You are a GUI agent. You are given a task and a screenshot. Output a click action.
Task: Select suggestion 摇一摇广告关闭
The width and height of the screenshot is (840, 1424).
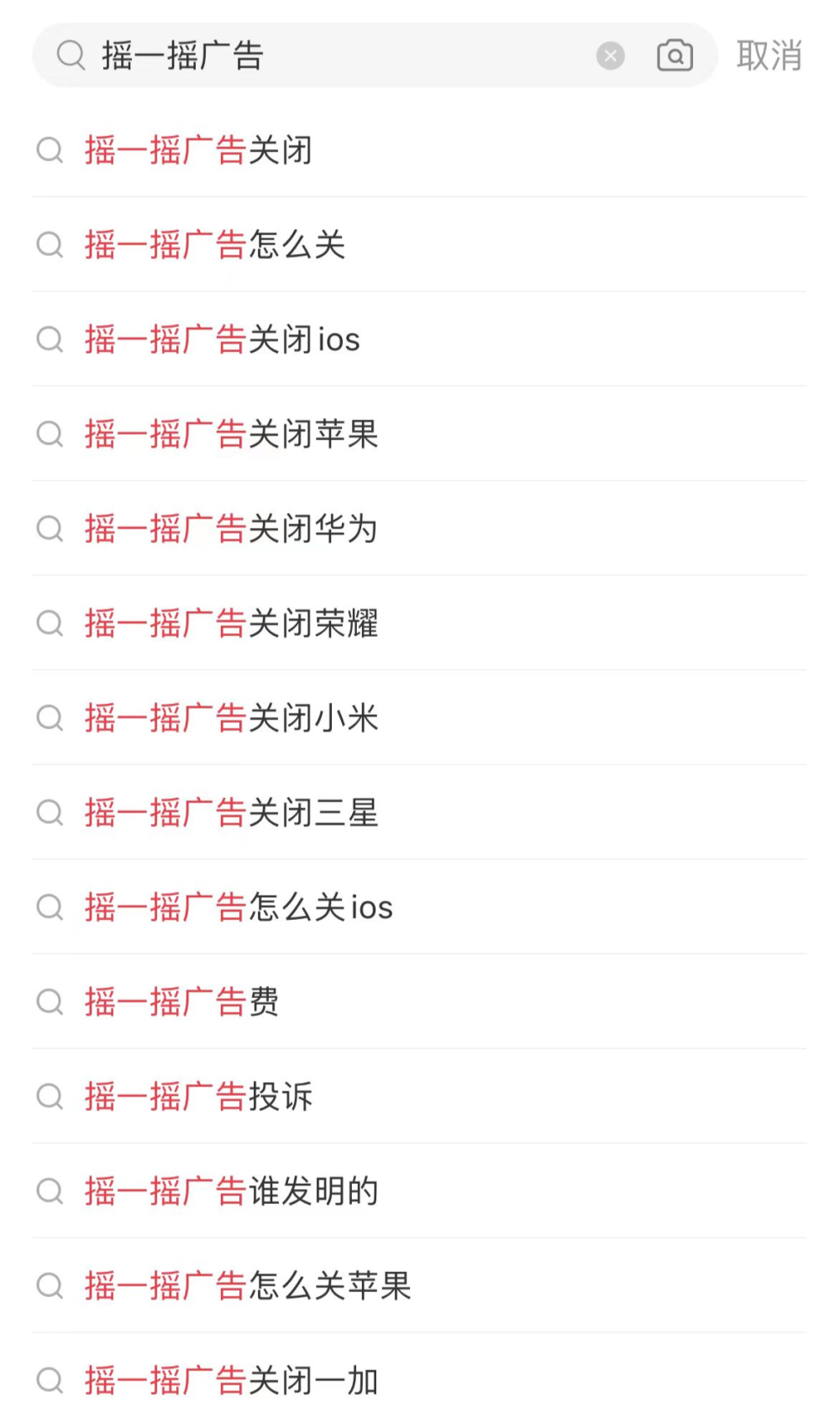pos(419,150)
